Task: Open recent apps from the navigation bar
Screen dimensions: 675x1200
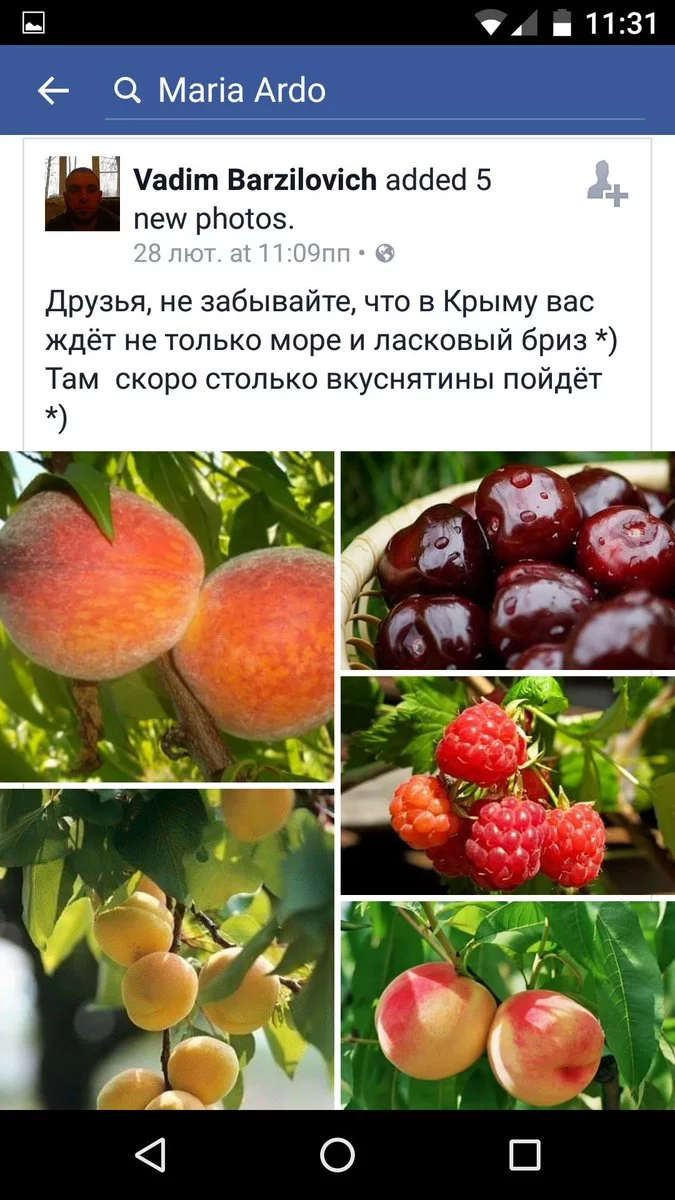Action: [x=524, y=1155]
